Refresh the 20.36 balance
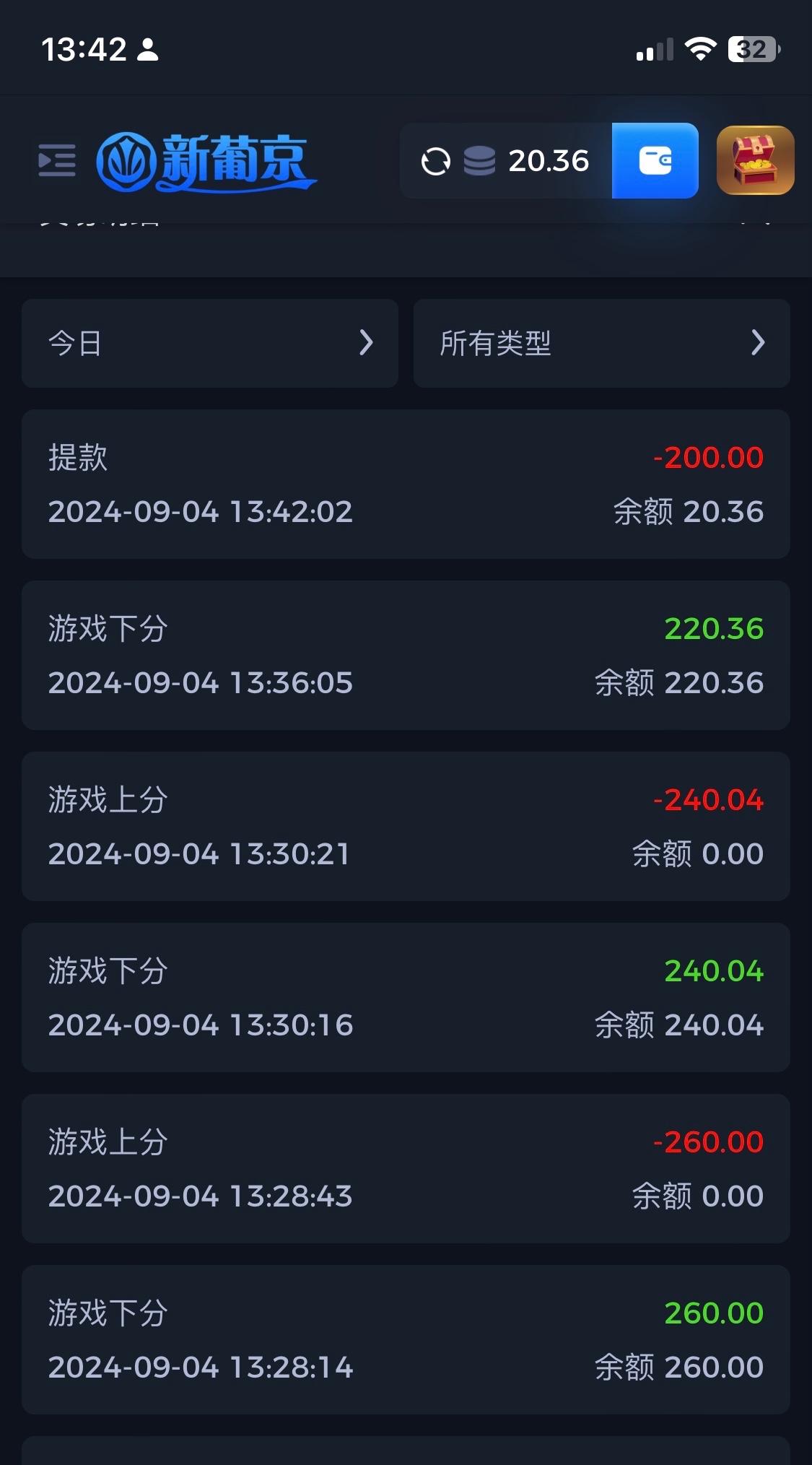812x1465 pixels. point(436,161)
